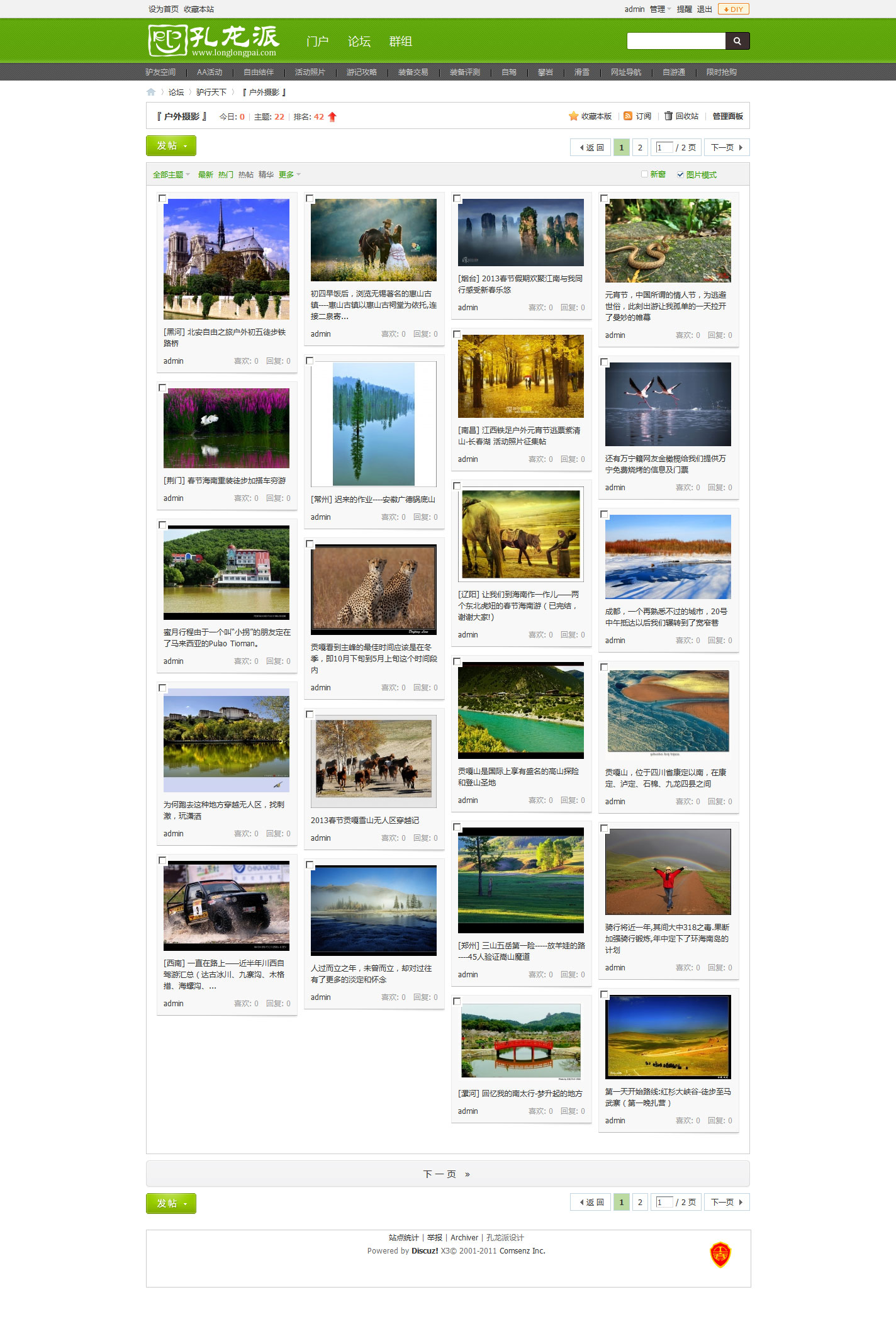Tap 收藏本版 to favorite this forum
896x1319 pixels.
590,116
